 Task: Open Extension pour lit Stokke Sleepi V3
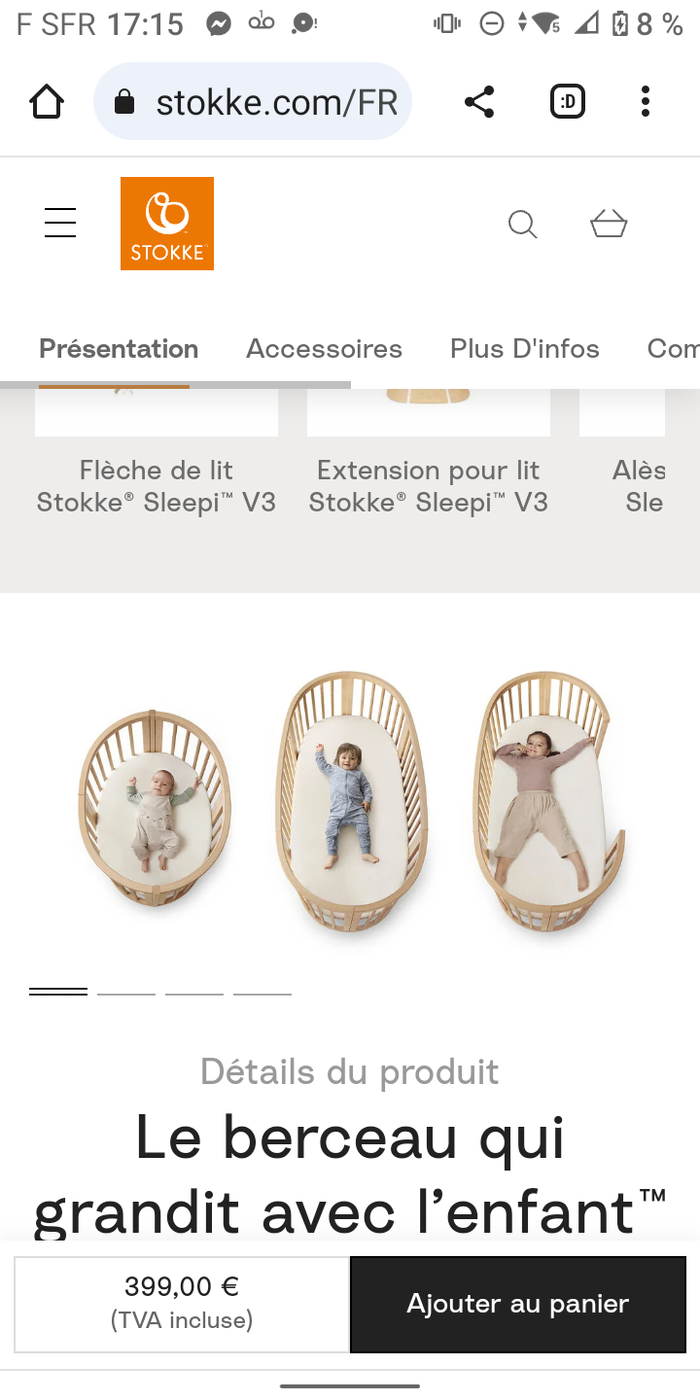pos(428,485)
